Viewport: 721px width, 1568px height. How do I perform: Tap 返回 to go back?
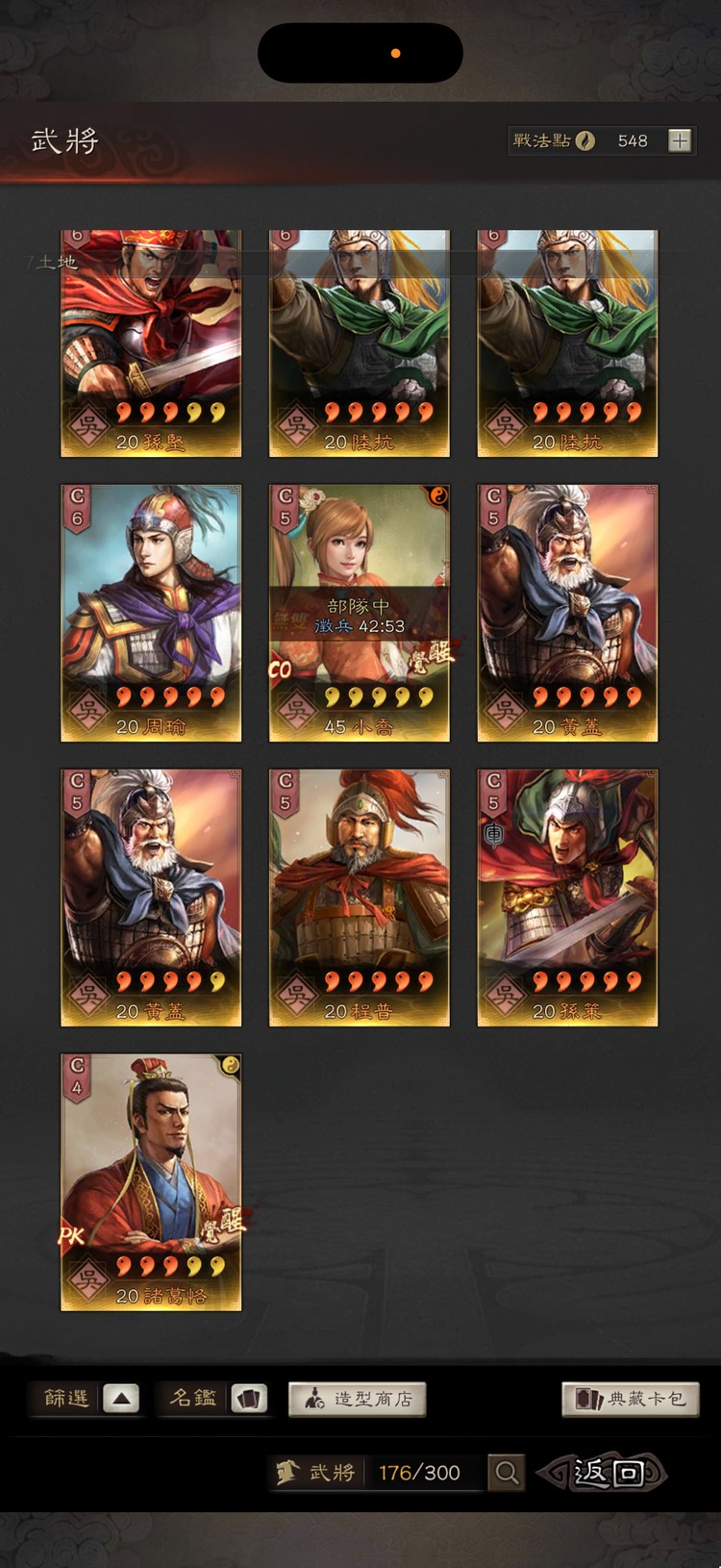click(x=606, y=1472)
